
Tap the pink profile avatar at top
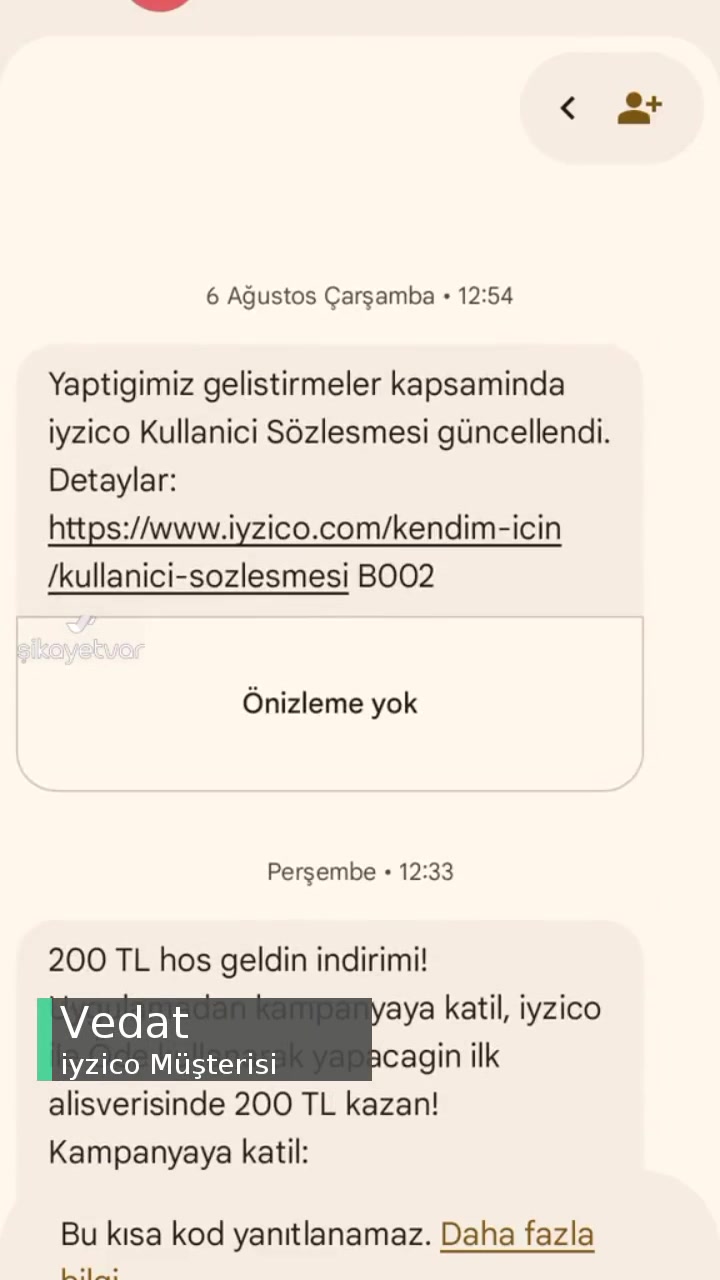[x=160, y=5]
